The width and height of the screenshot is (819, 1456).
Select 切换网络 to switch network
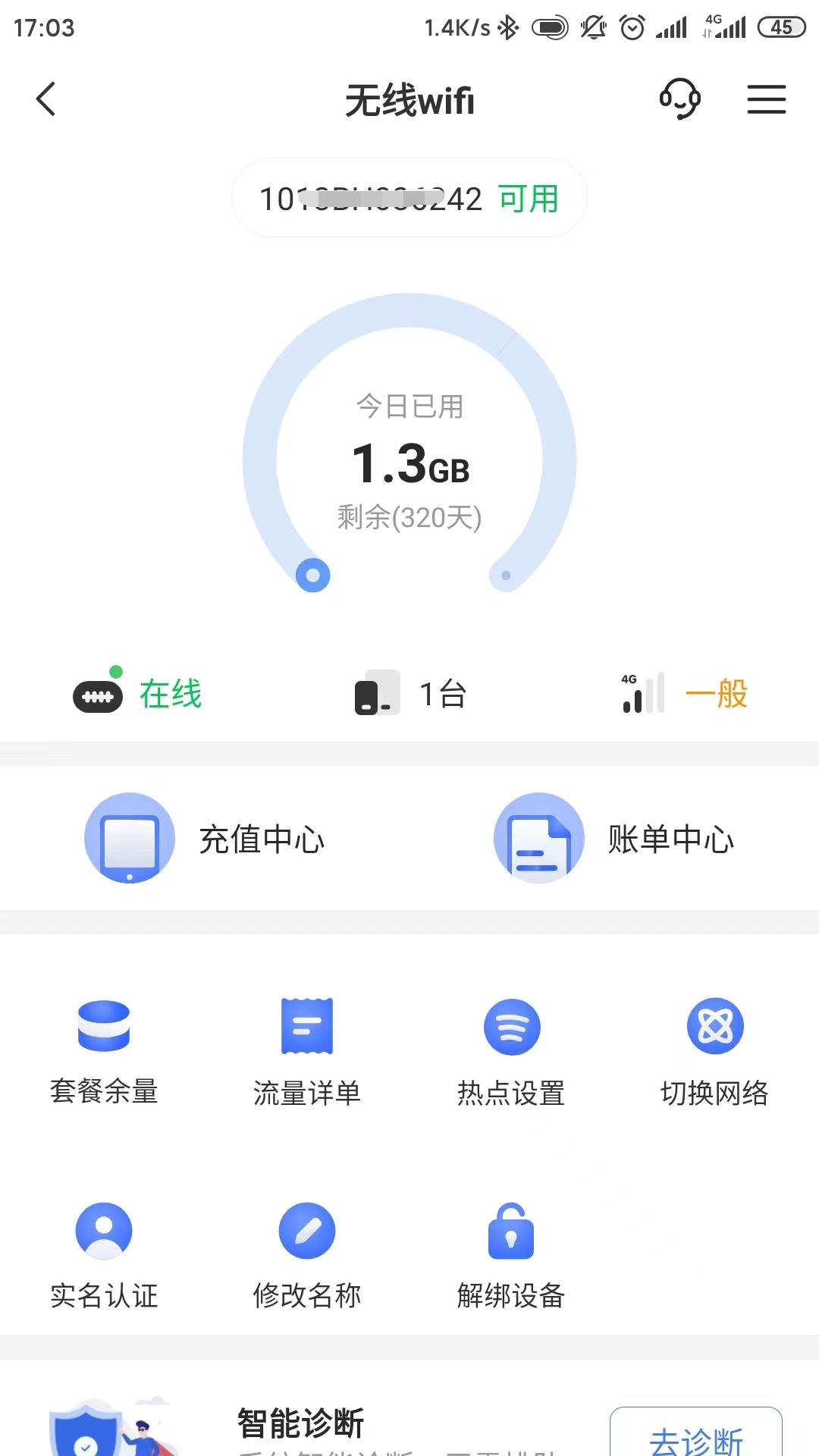(x=714, y=1051)
